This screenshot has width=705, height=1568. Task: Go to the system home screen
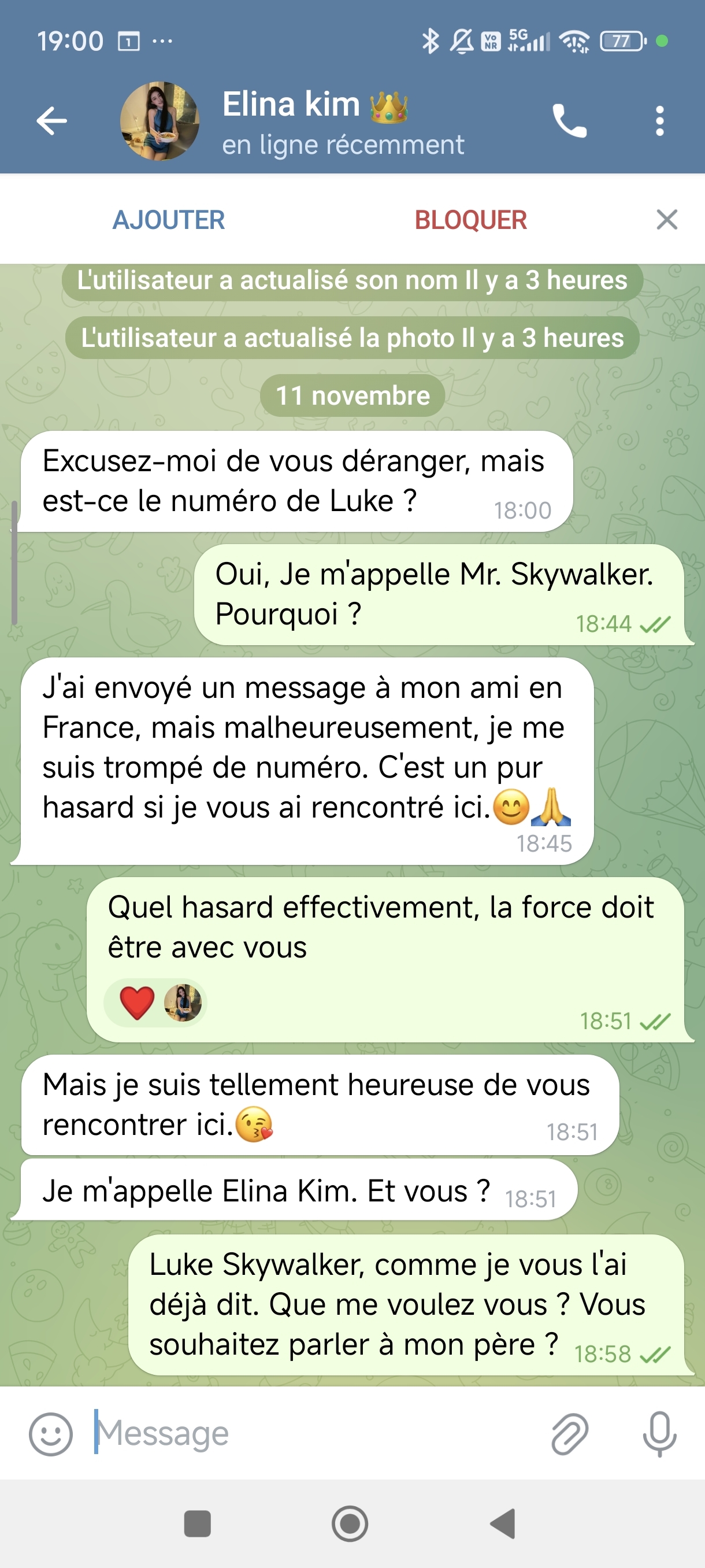pyautogui.click(x=350, y=1523)
